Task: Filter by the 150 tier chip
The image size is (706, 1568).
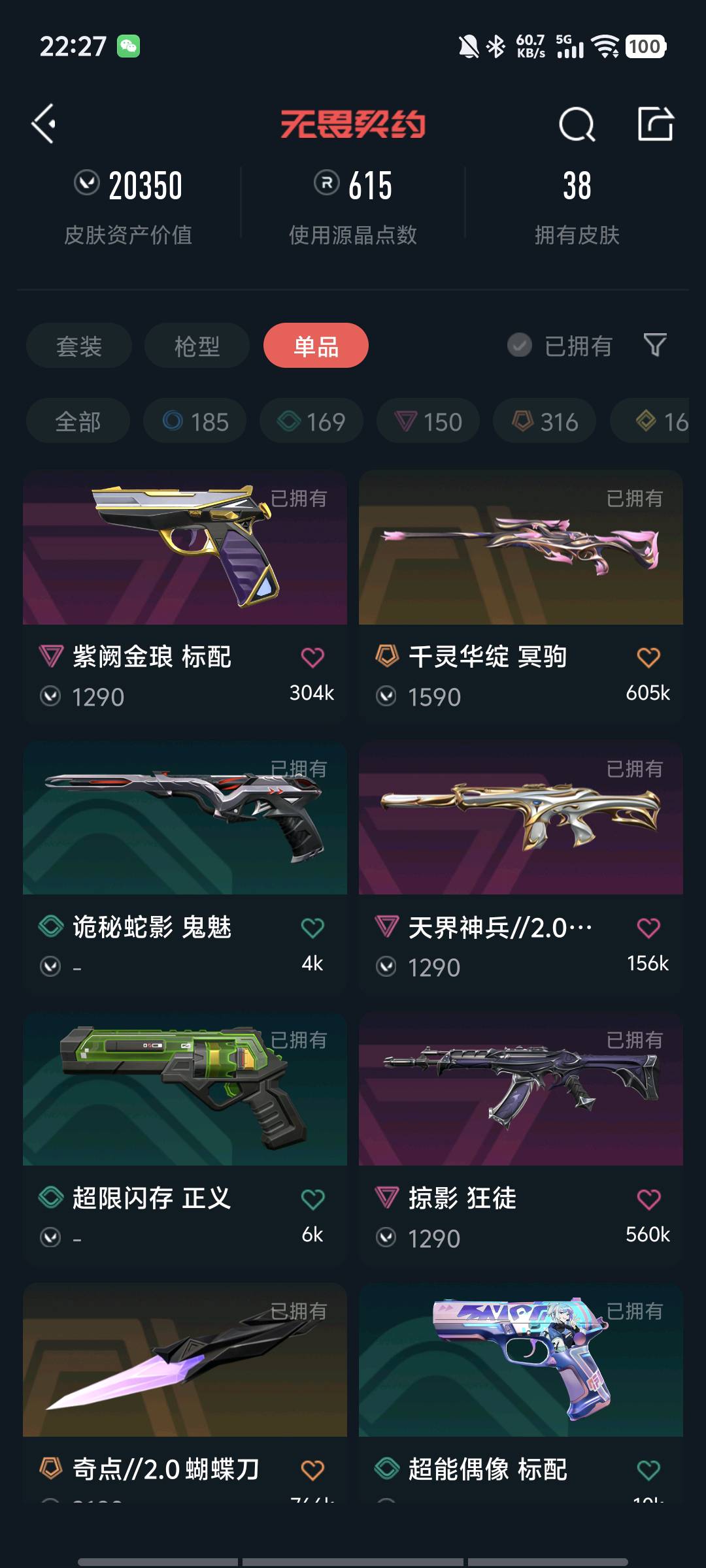Action: (x=428, y=421)
